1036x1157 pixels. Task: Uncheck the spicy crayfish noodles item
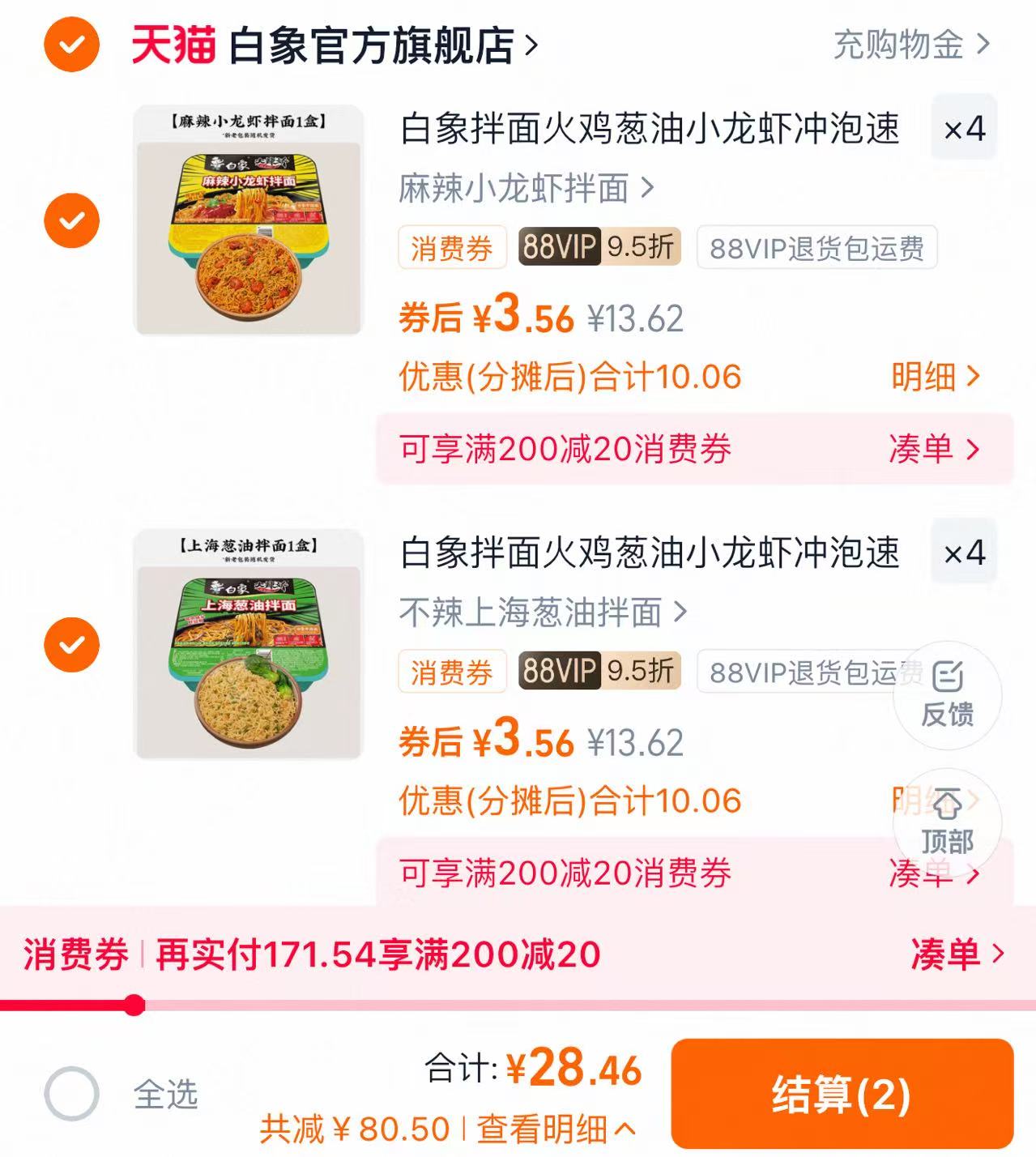[x=72, y=219]
